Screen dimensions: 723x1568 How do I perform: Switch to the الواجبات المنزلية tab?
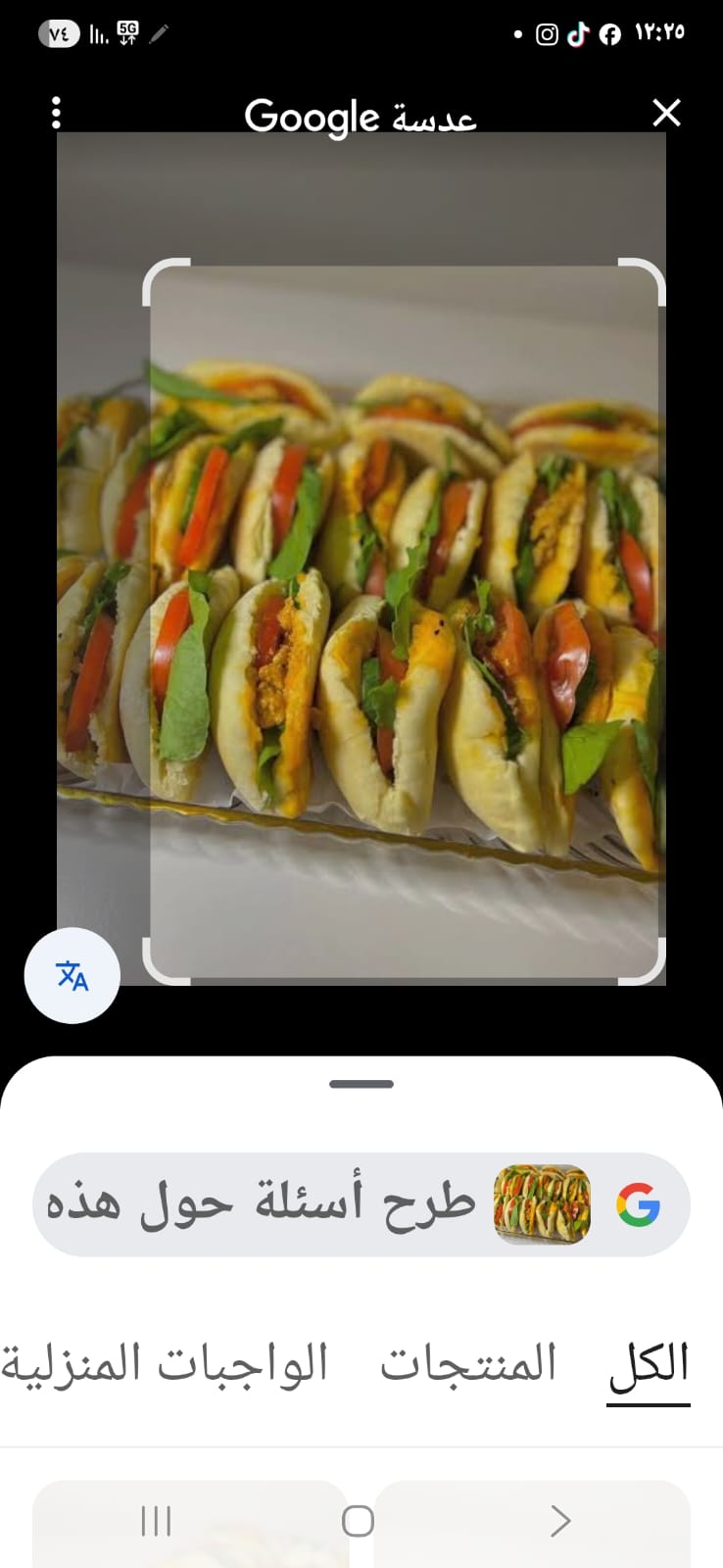[x=164, y=1363]
